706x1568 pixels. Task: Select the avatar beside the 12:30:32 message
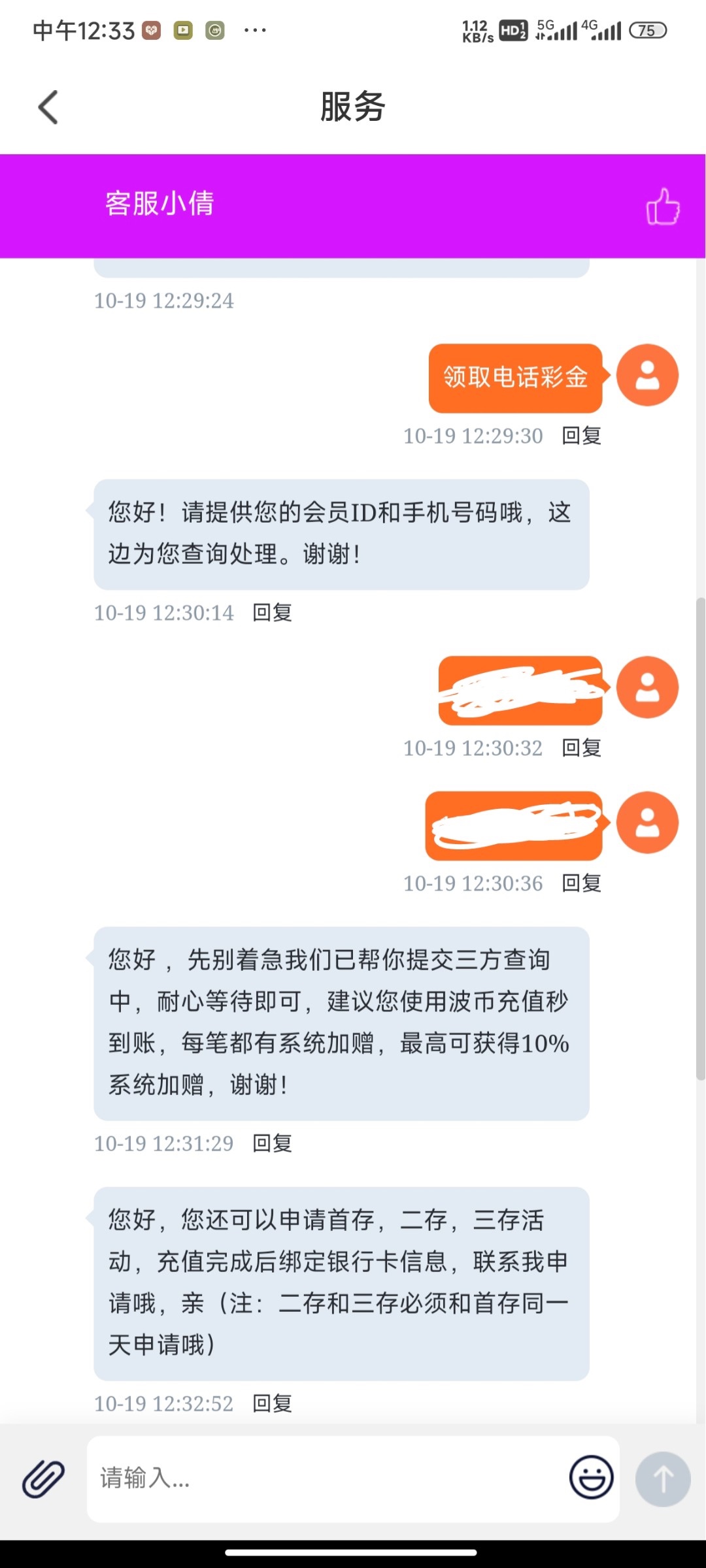[x=647, y=688]
